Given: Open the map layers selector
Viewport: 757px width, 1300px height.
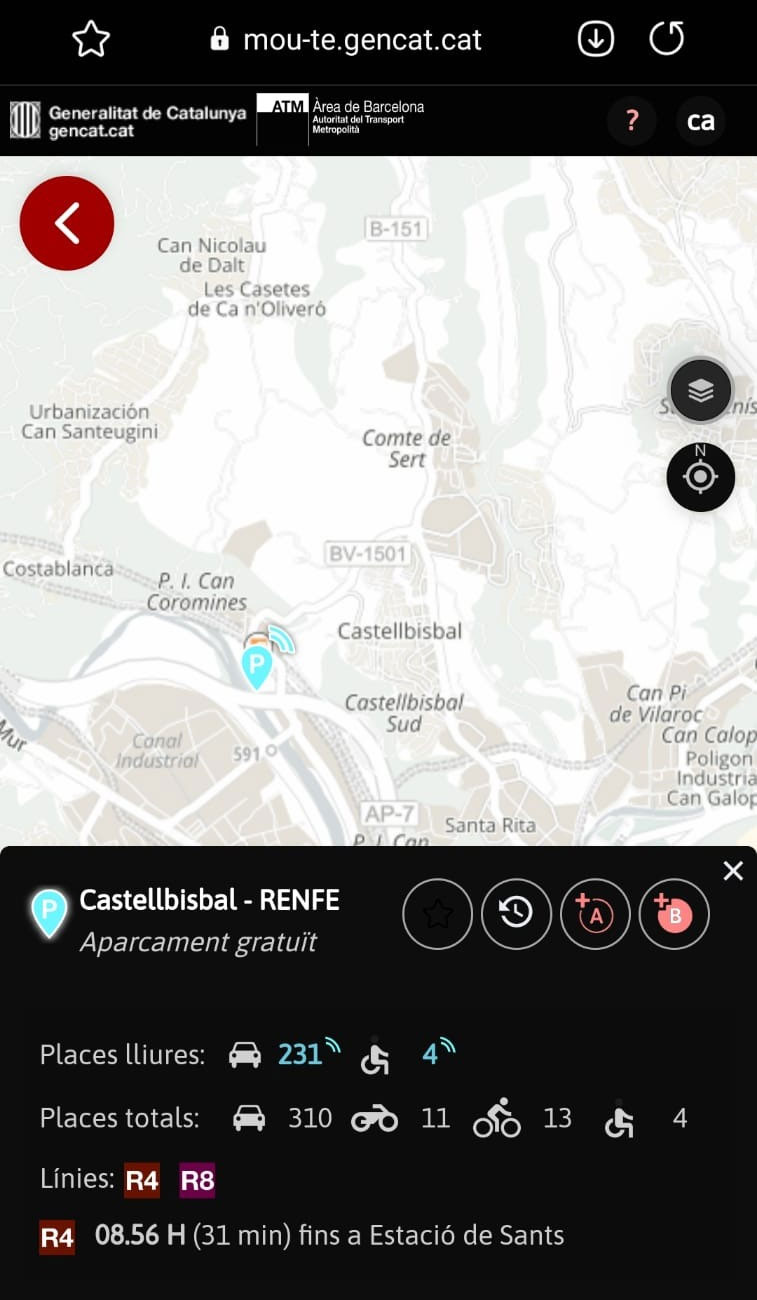Looking at the screenshot, I should [x=700, y=390].
